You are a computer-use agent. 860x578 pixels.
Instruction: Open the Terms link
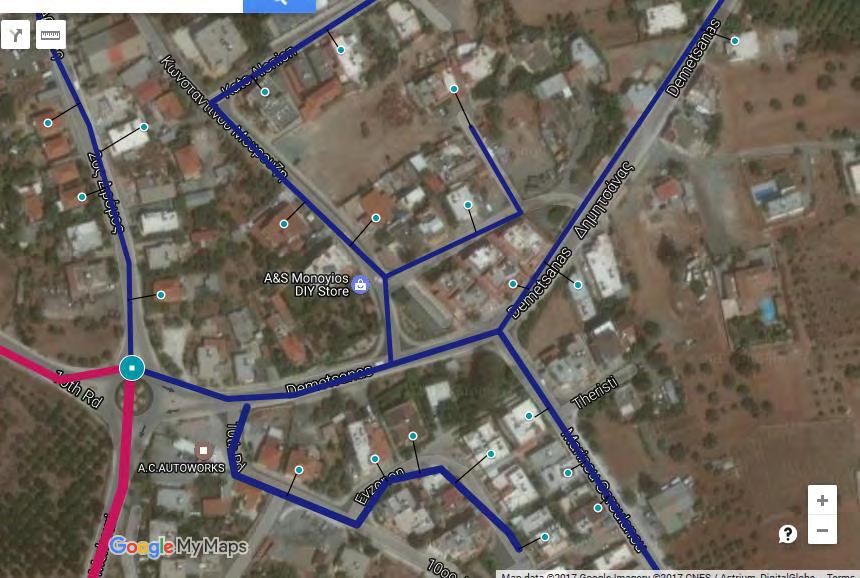[x=842, y=575]
